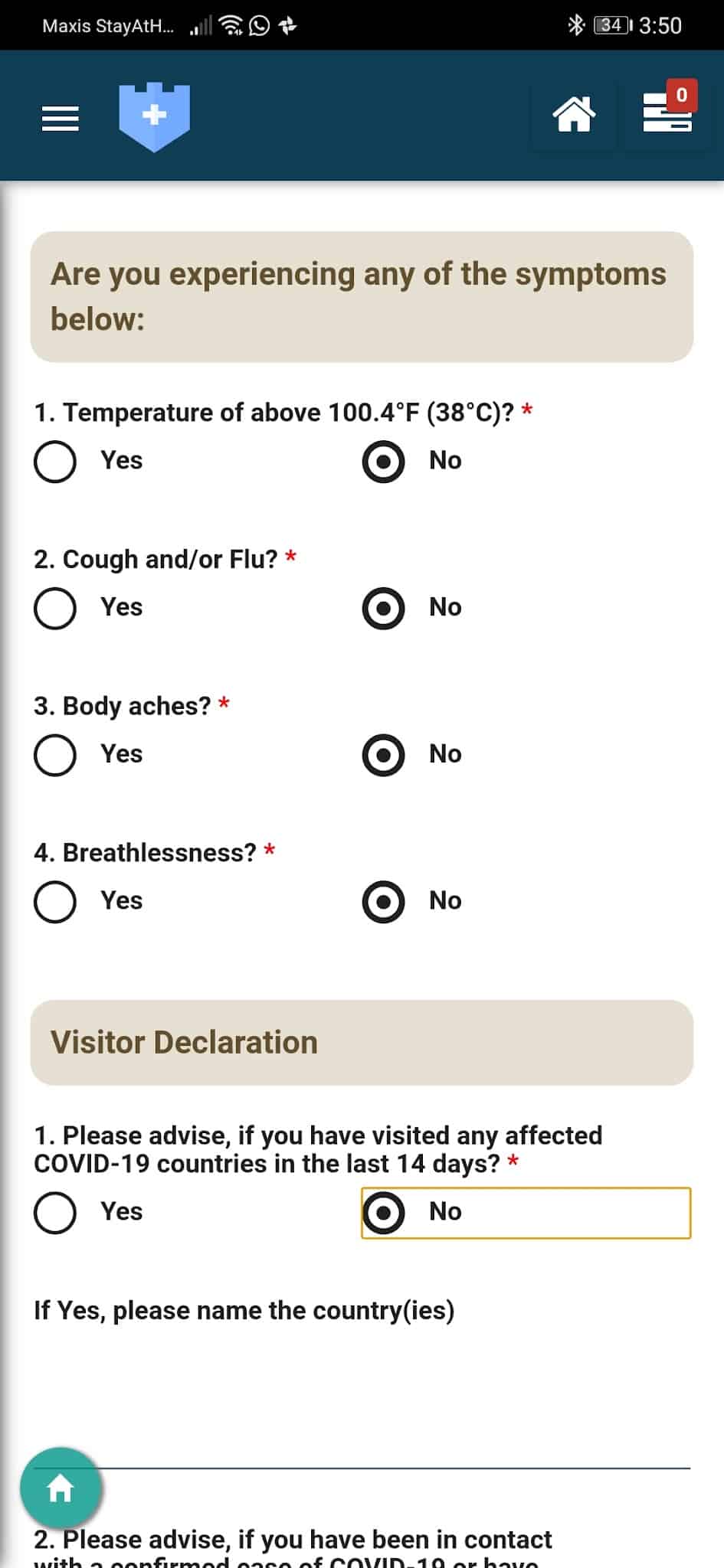Pick No for Breathlessness

(x=383, y=902)
